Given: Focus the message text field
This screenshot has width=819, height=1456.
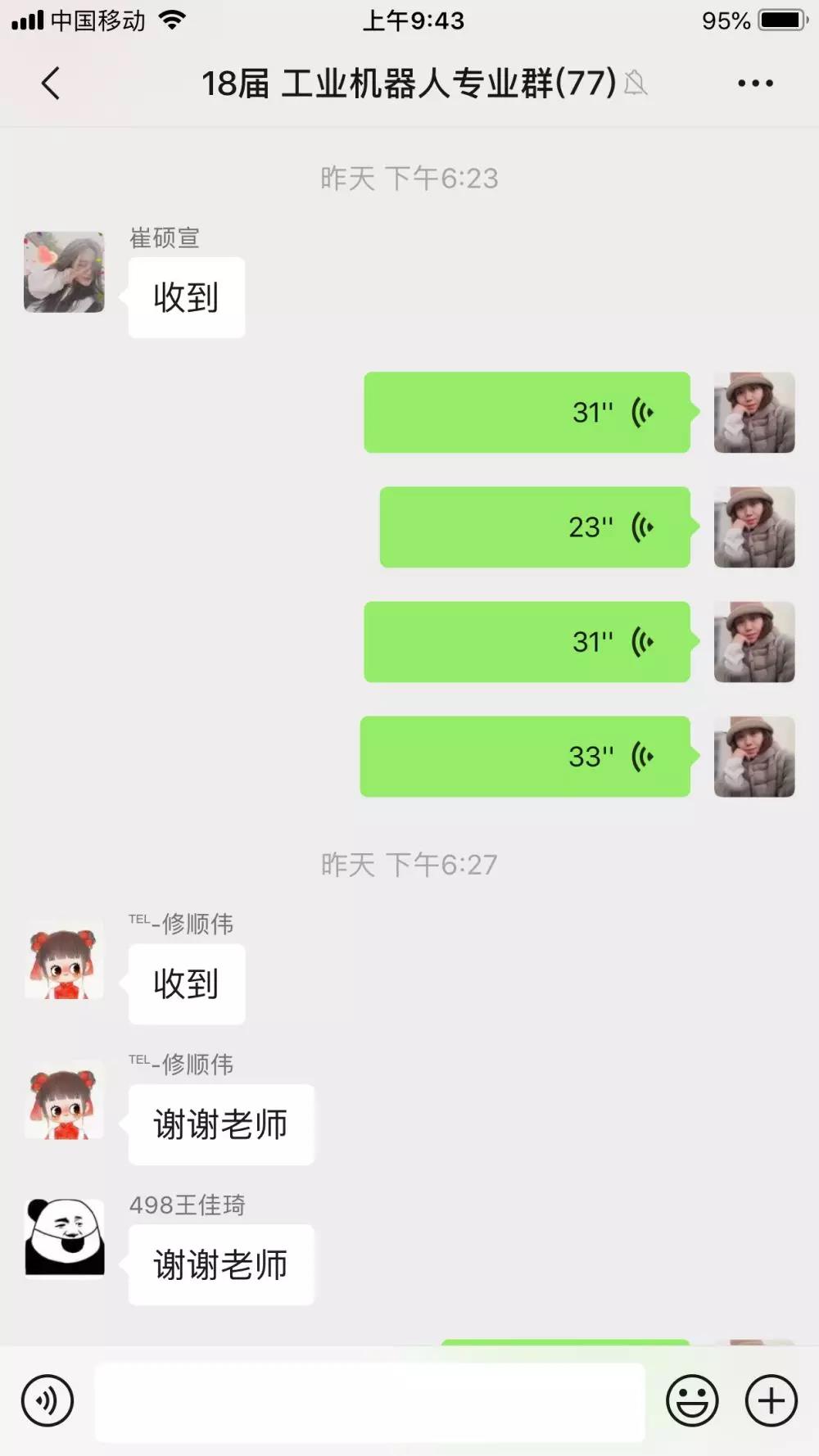Looking at the screenshot, I should (x=370, y=1401).
